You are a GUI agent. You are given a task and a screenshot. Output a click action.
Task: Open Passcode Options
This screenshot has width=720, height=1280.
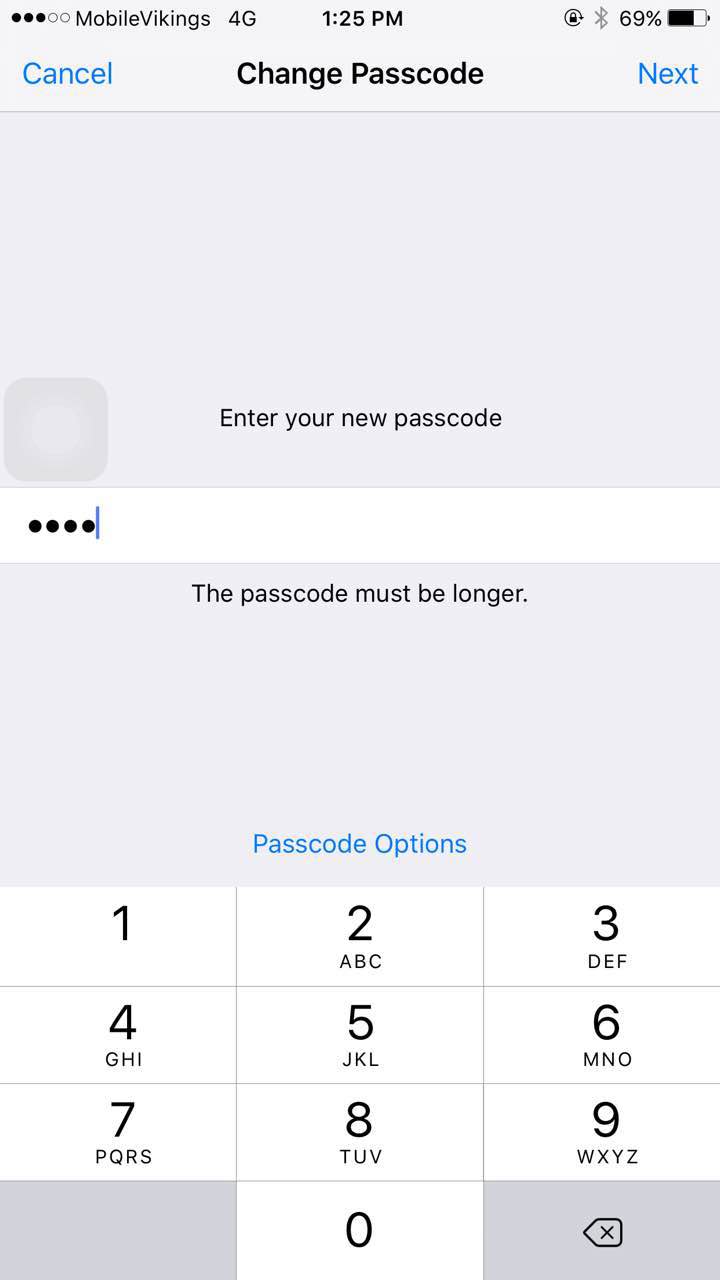pyautogui.click(x=360, y=843)
